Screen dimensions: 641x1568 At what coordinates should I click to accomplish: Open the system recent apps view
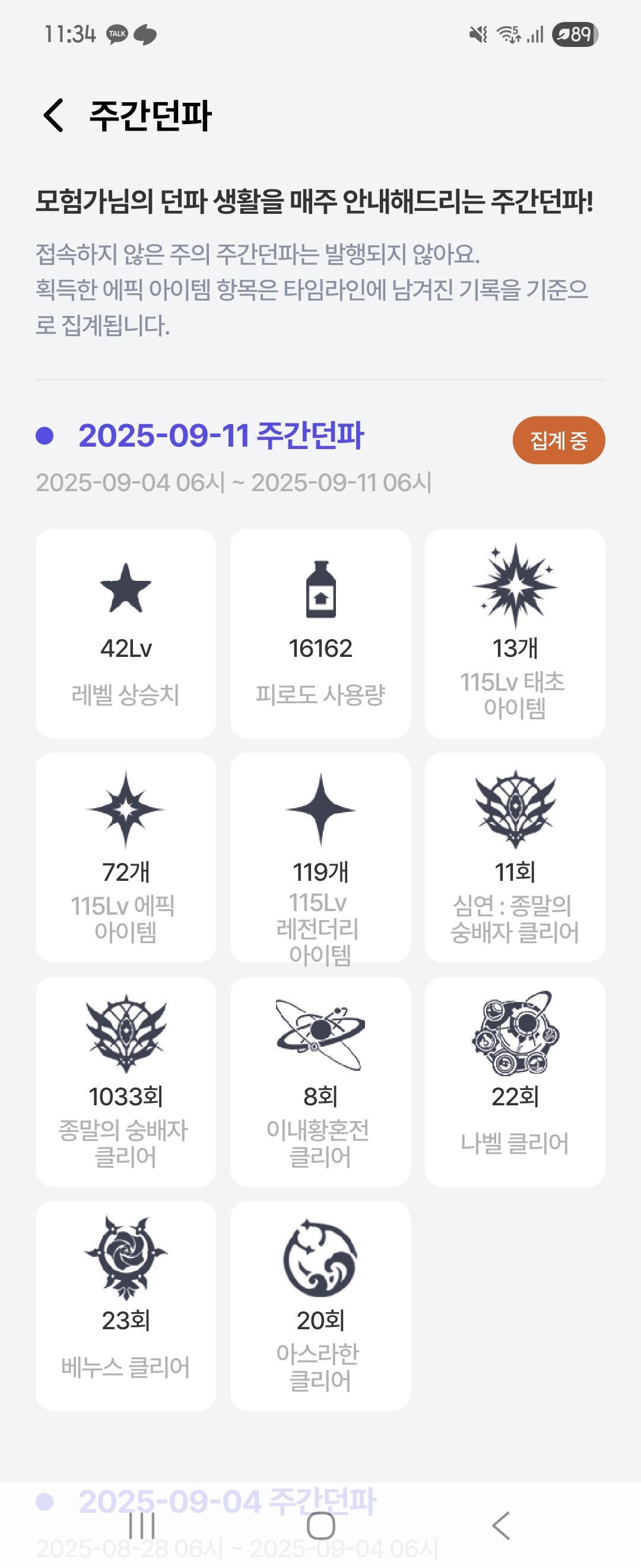tap(142, 1525)
